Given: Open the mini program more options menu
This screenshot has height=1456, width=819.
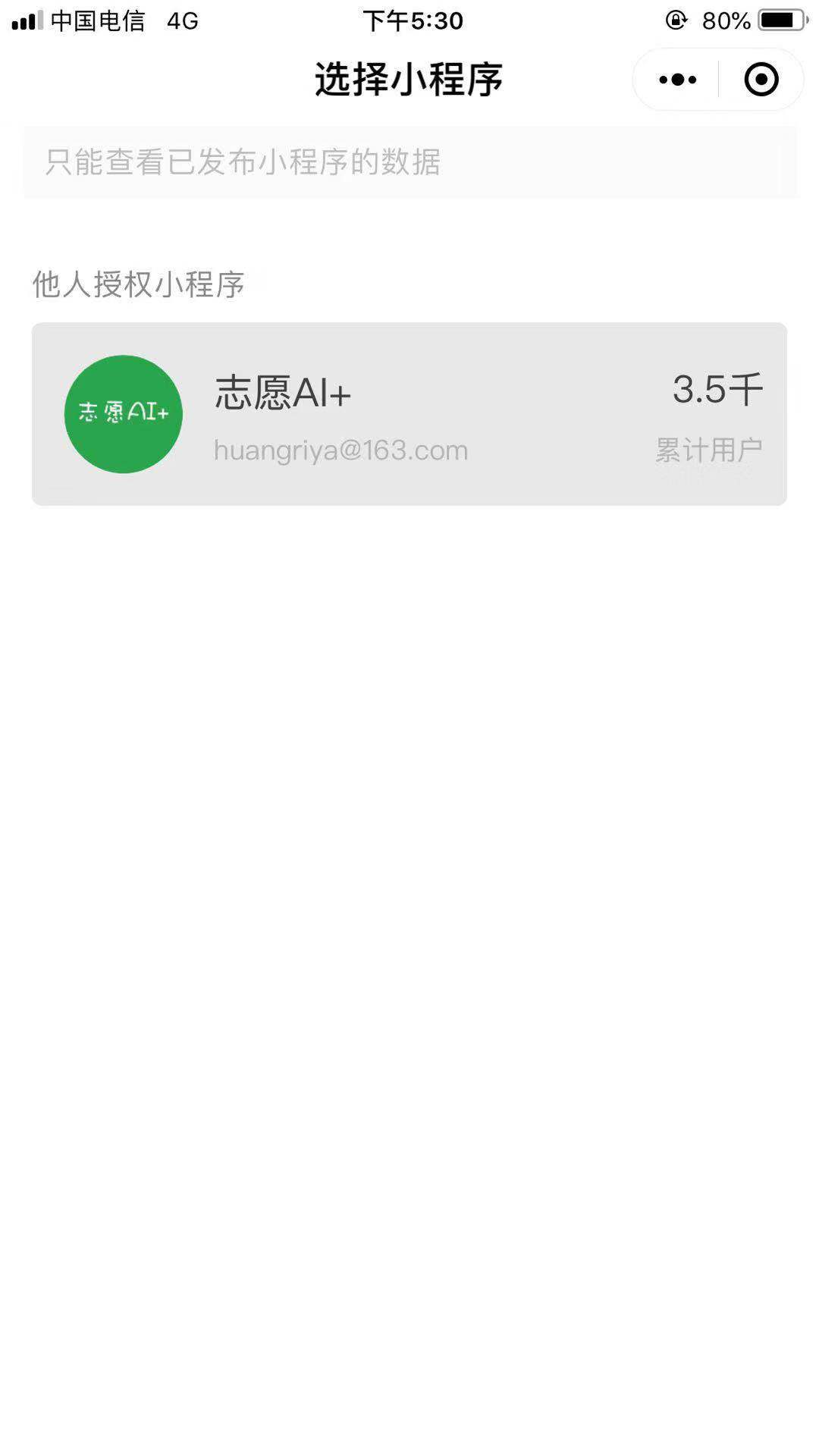Looking at the screenshot, I should [677, 80].
